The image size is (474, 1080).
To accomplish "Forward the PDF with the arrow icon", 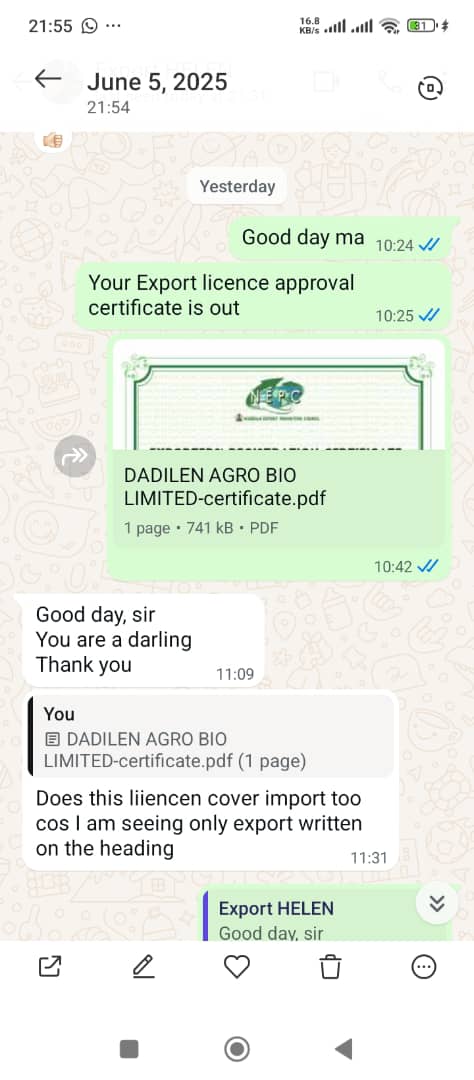I will (74, 455).
